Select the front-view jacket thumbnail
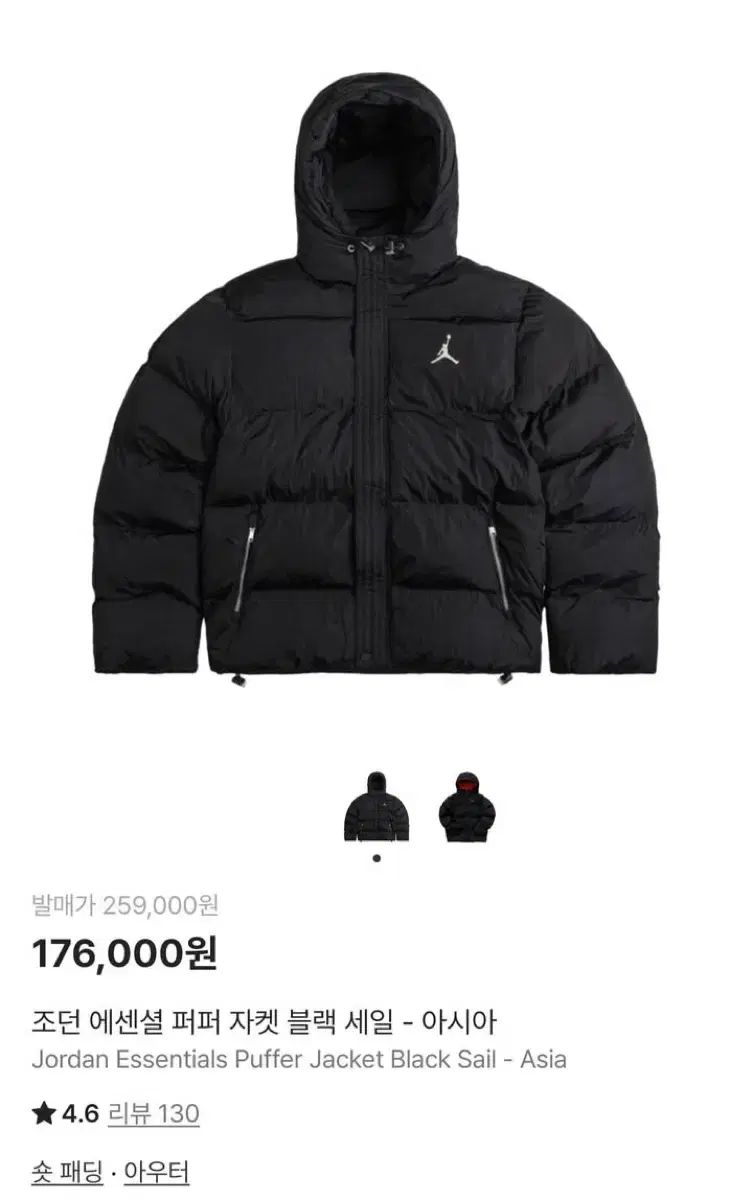This screenshot has width=753, height=1200. (x=376, y=807)
